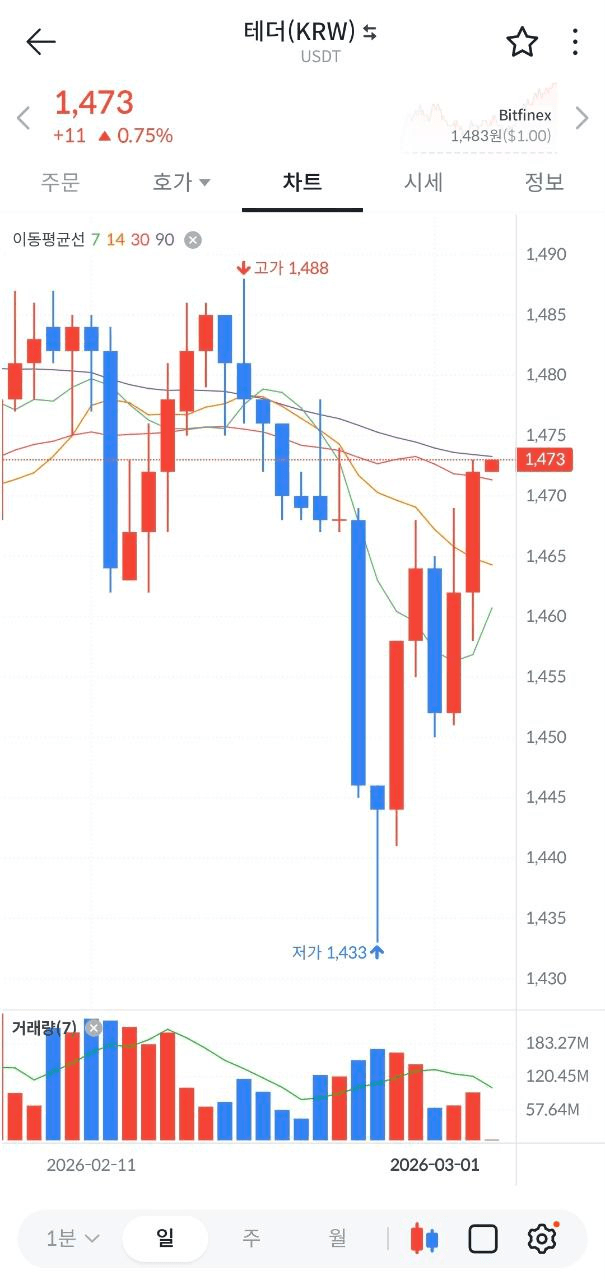This screenshot has width=605, height=1280.
Task: Go to the previous coin arrow
Action: 22,118
